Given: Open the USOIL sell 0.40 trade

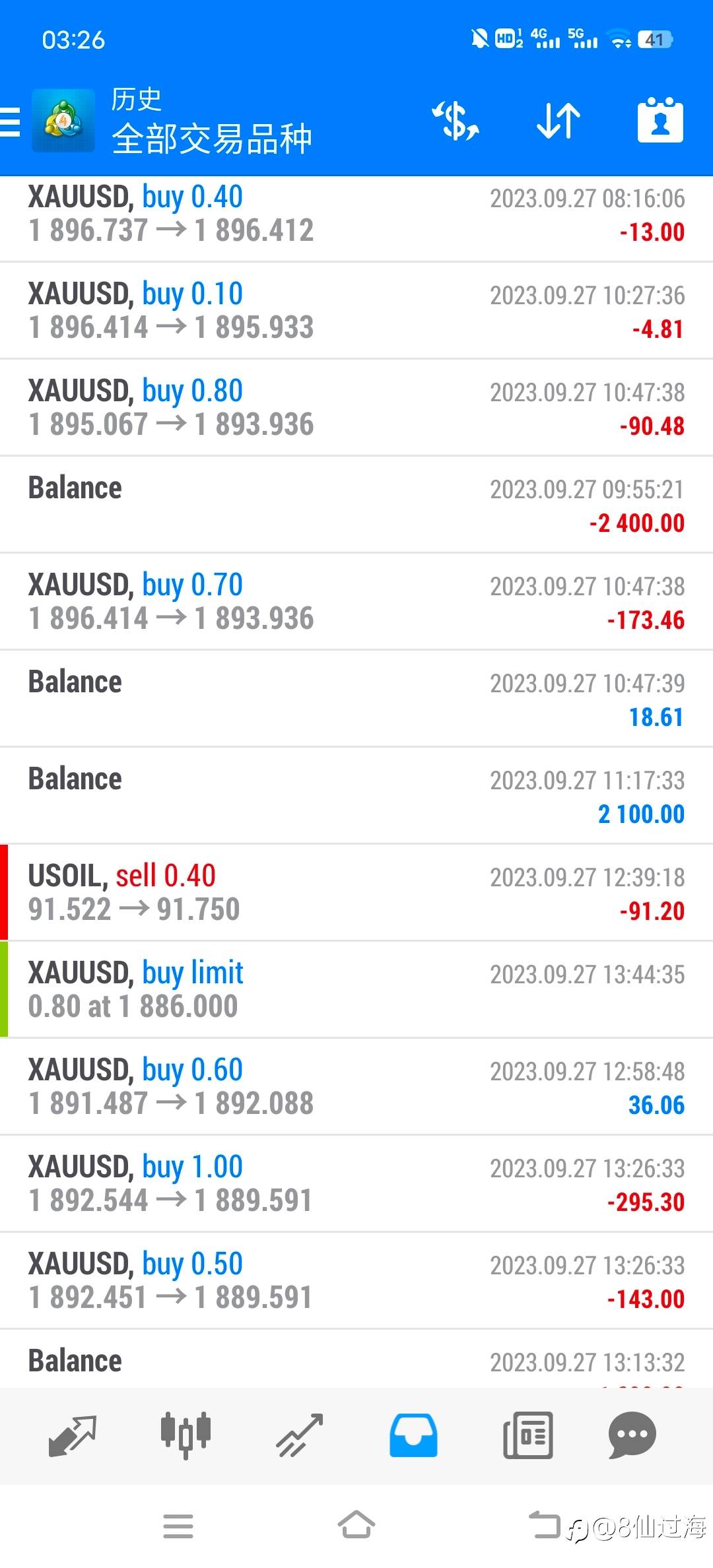Looking at the screenshot, I should click(356, 893).
